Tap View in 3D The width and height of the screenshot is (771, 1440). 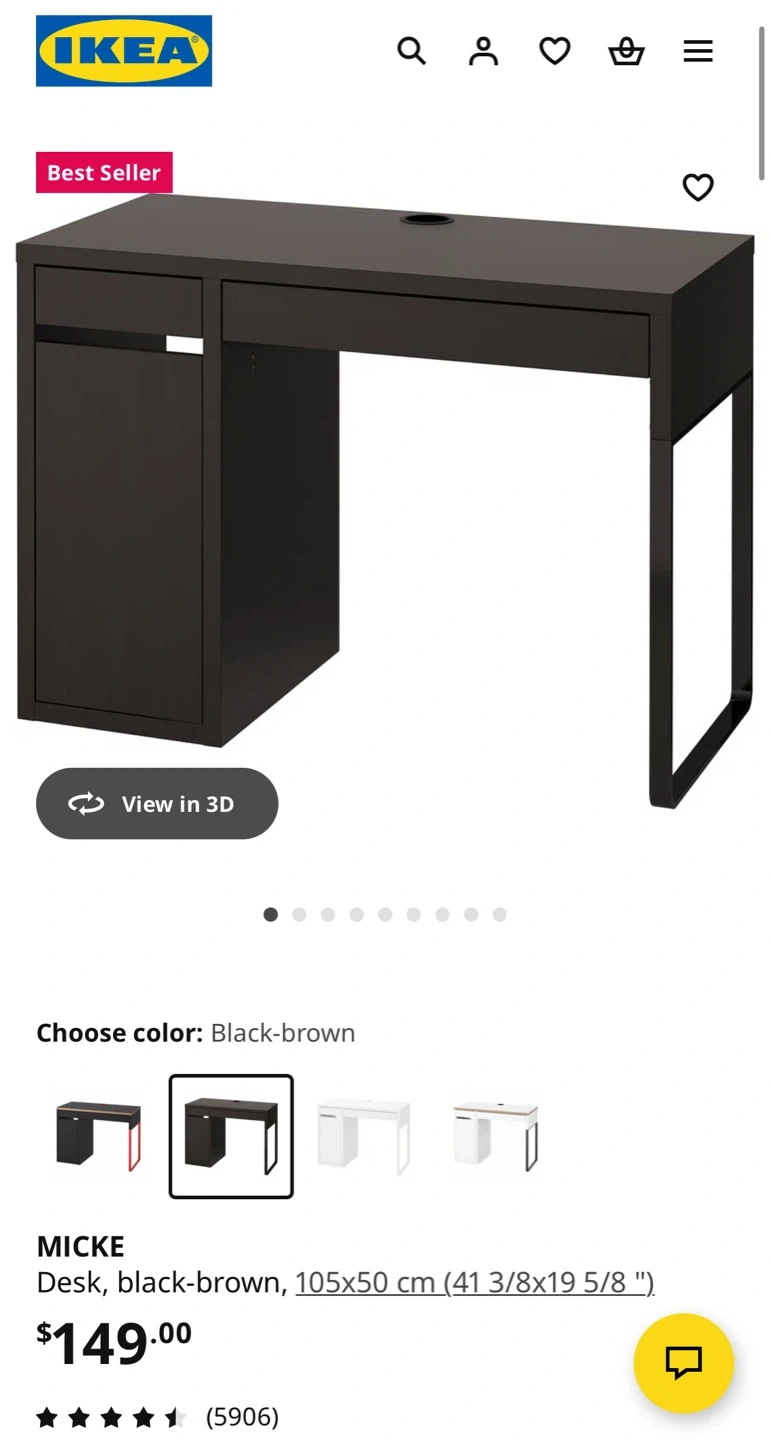point(157,804)
